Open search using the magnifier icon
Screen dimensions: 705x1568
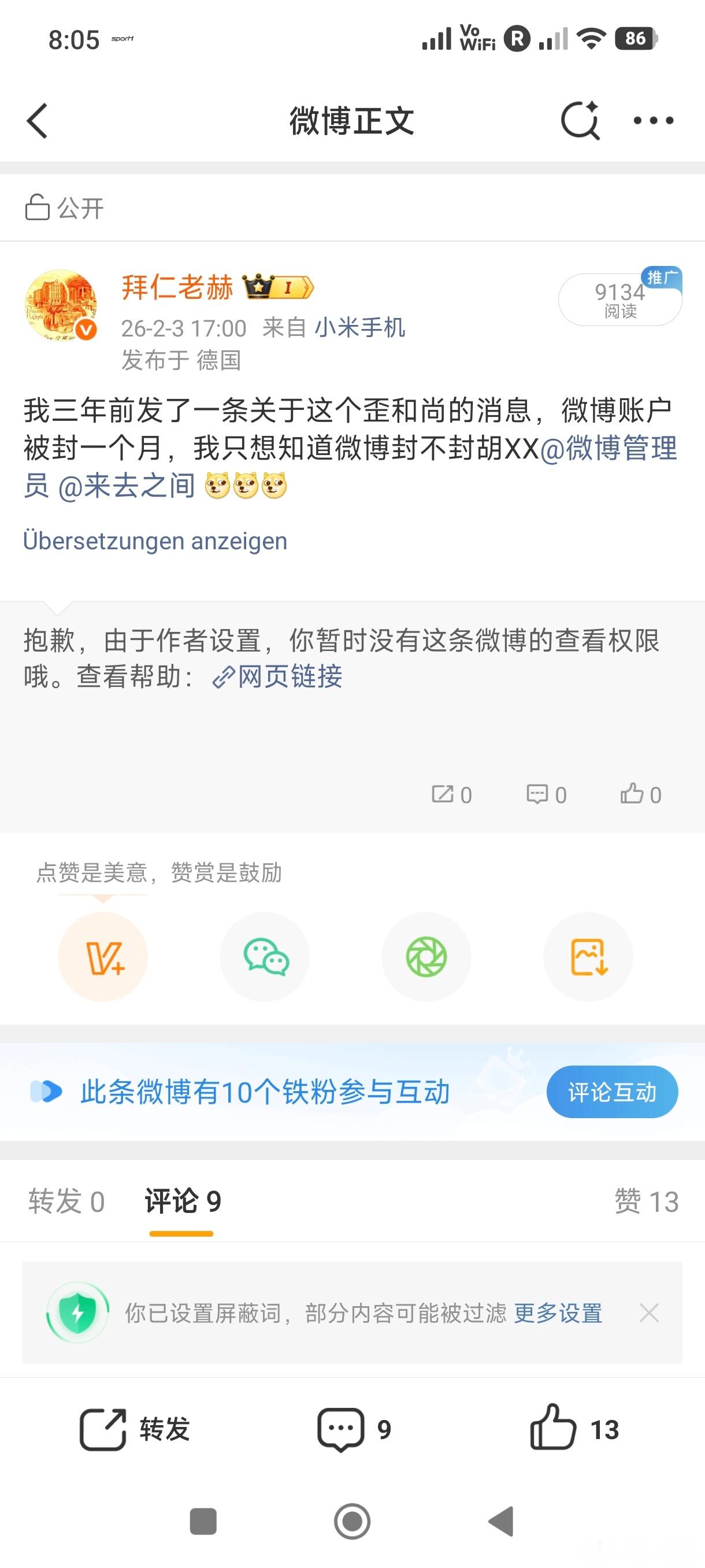pyautogui.click(x=580, y=120)
